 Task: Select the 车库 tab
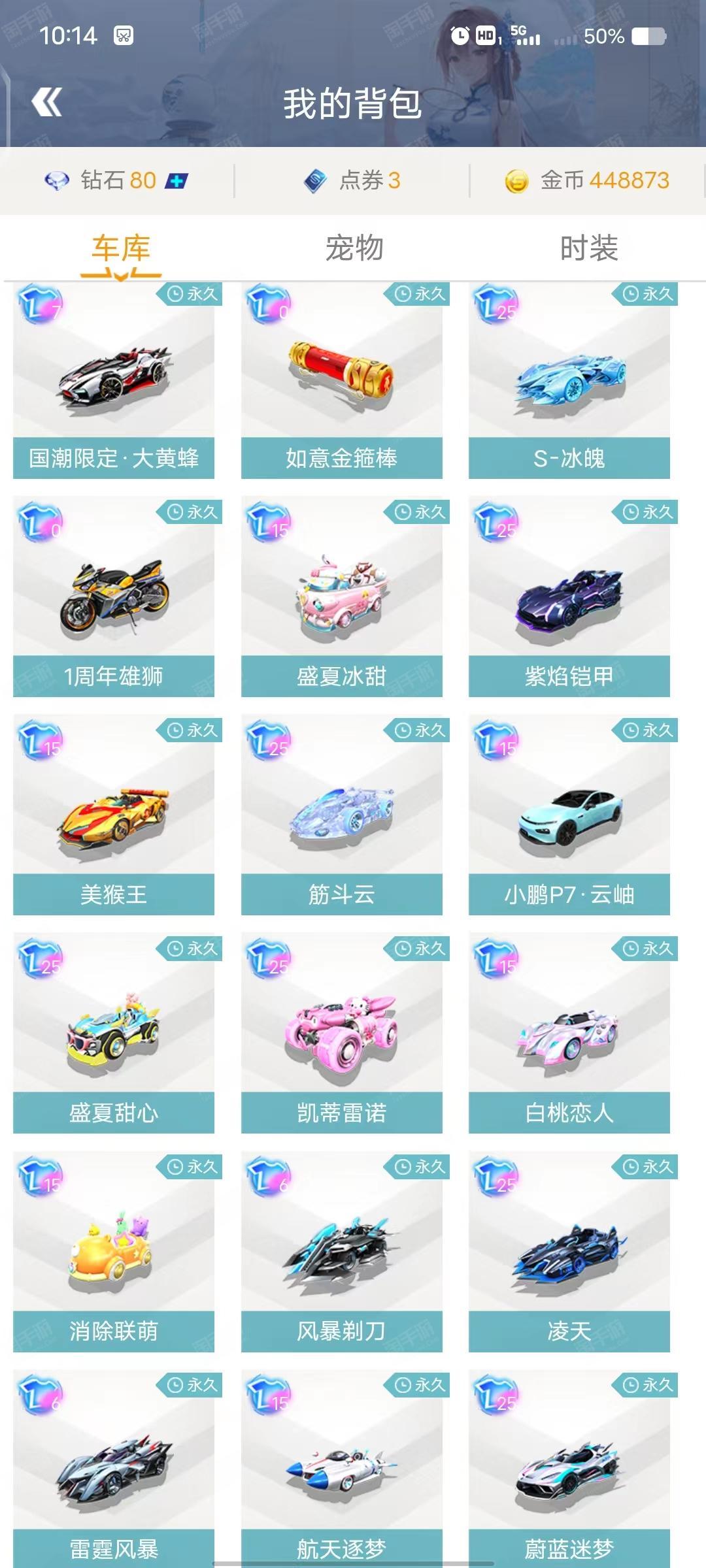121,248
